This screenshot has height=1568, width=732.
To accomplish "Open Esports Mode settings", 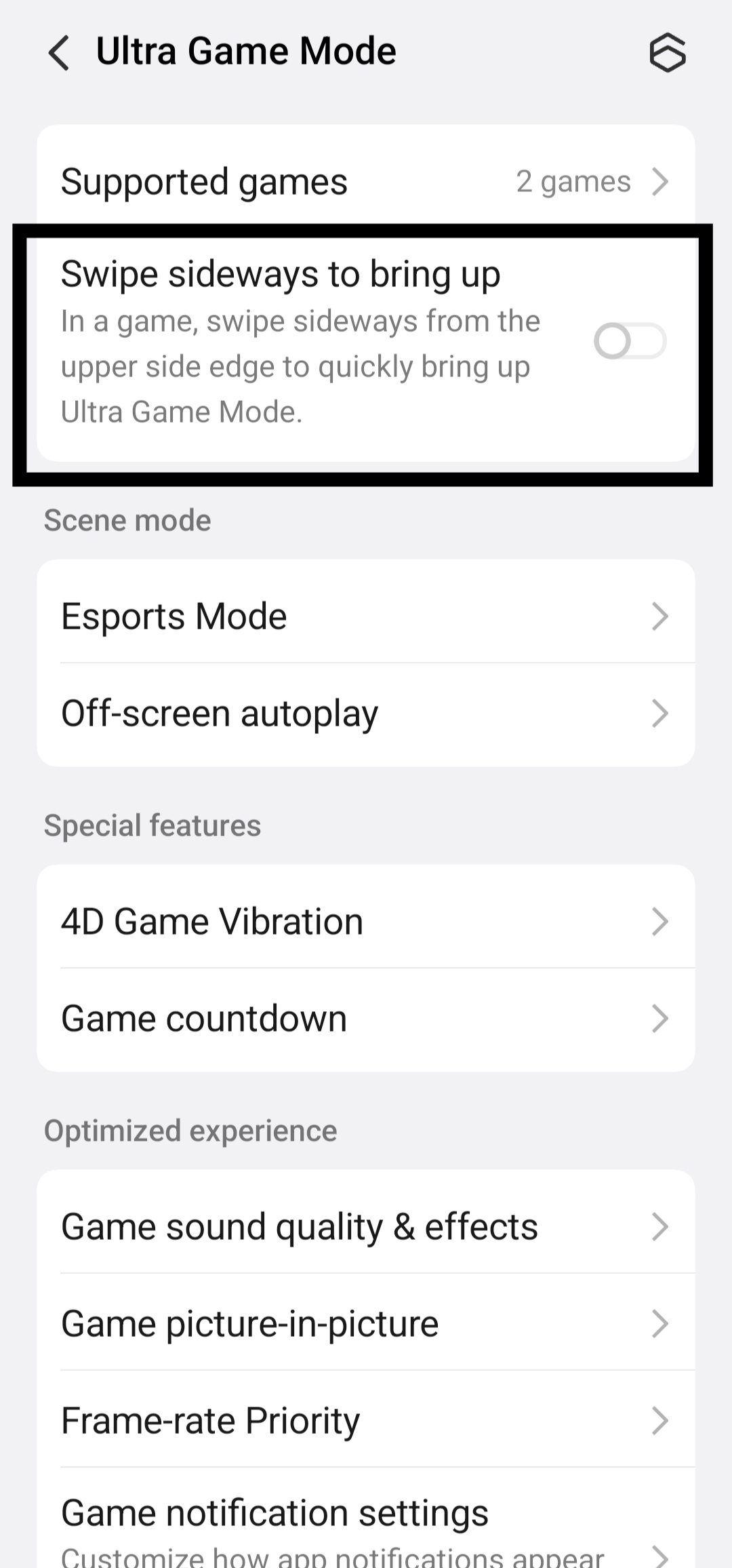I will 366,616.
